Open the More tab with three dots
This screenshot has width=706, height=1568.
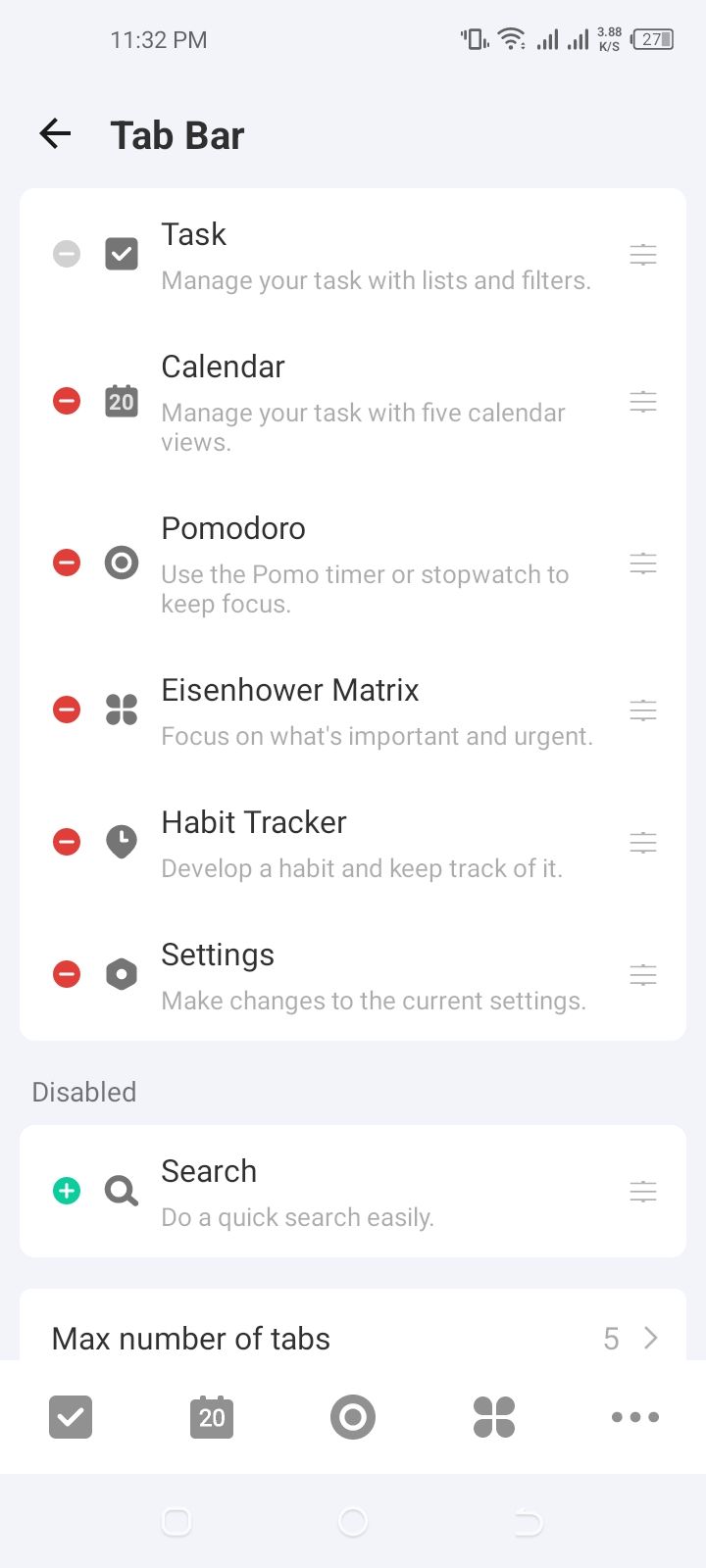tap(635, 1417)
